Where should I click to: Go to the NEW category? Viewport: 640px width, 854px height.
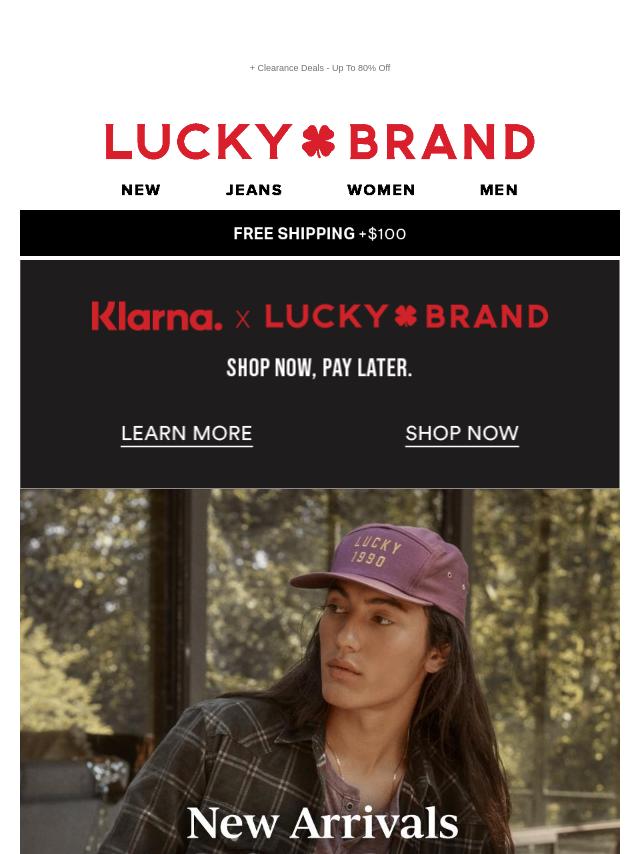coord(141,190)
